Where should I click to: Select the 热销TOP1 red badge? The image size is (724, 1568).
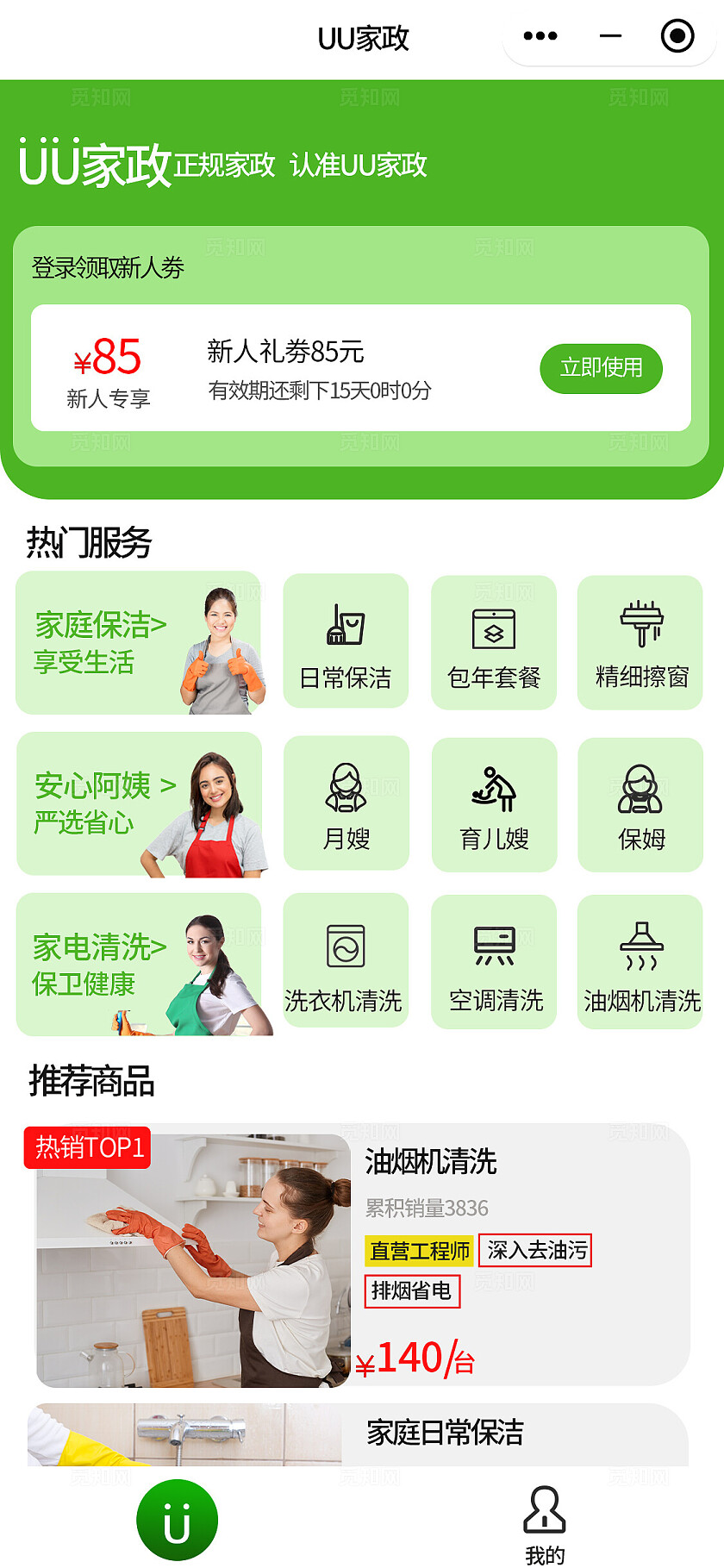click(x=88, y=1147)
